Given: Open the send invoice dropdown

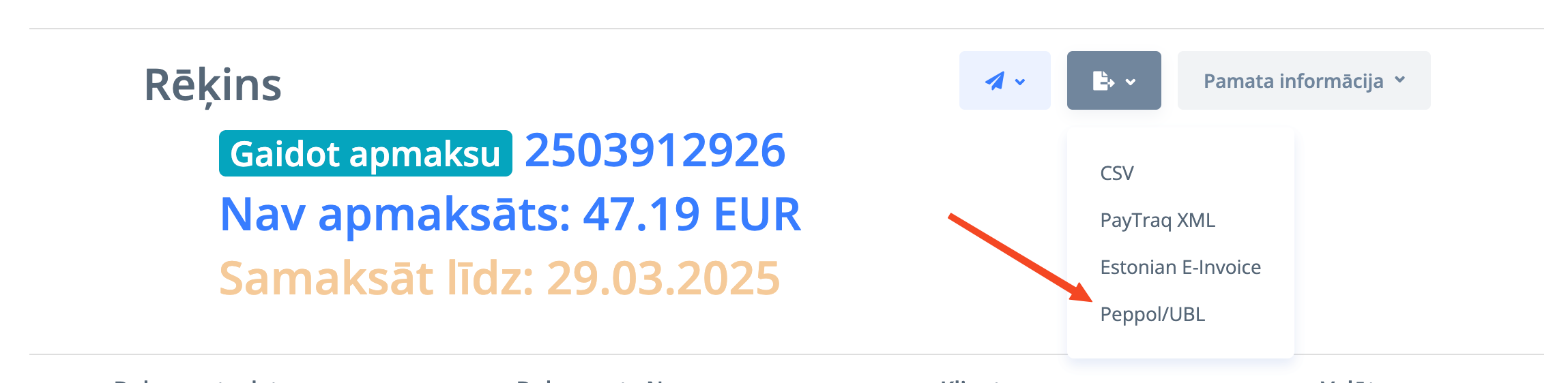Looking at the screenshot, I should (1004, 80).
